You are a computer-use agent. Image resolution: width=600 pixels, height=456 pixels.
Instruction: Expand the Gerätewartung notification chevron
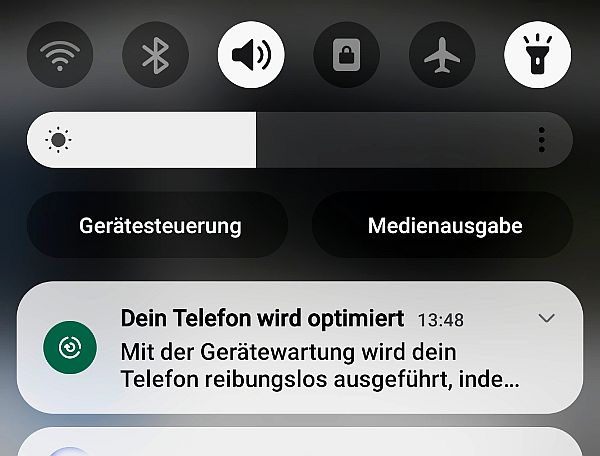point(546,318)
